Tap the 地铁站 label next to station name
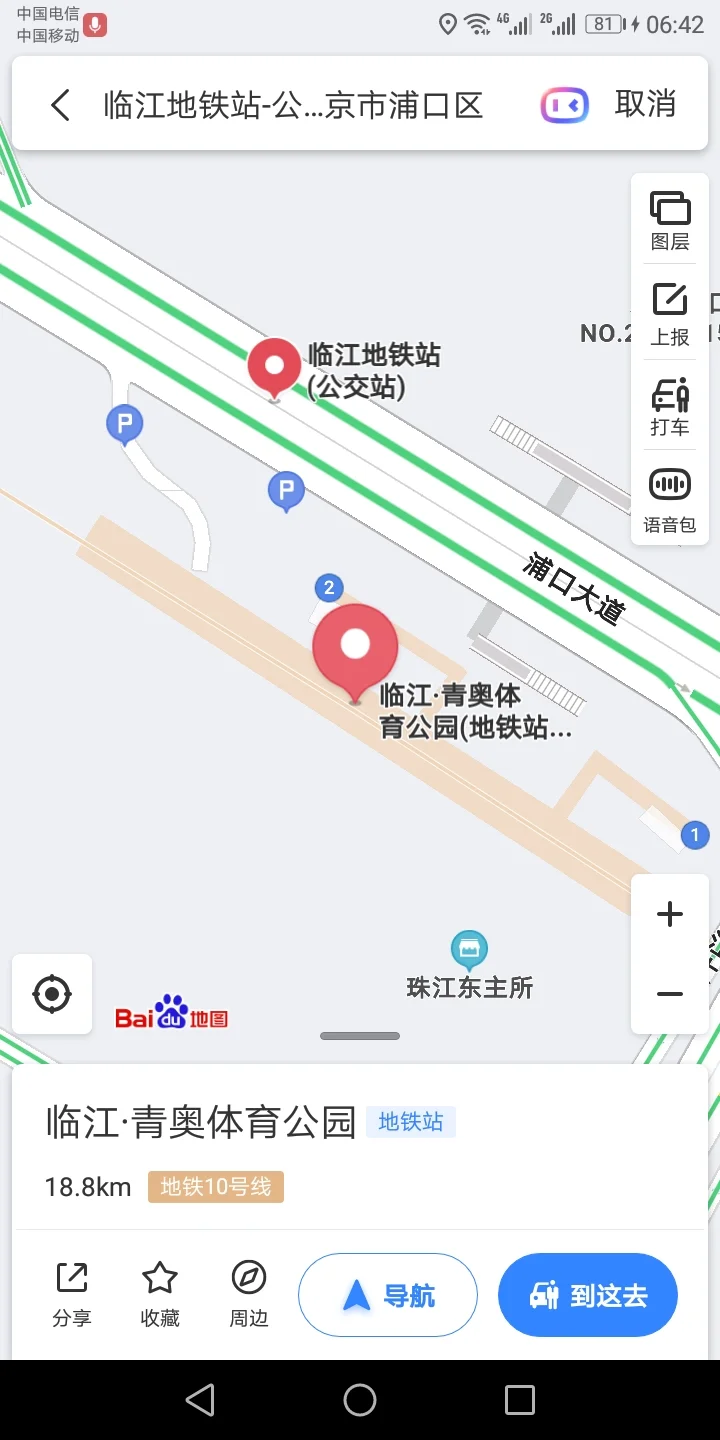The width and height of the screenshot is (720, 1440). pyautogui.click(x=410, y=1122)
